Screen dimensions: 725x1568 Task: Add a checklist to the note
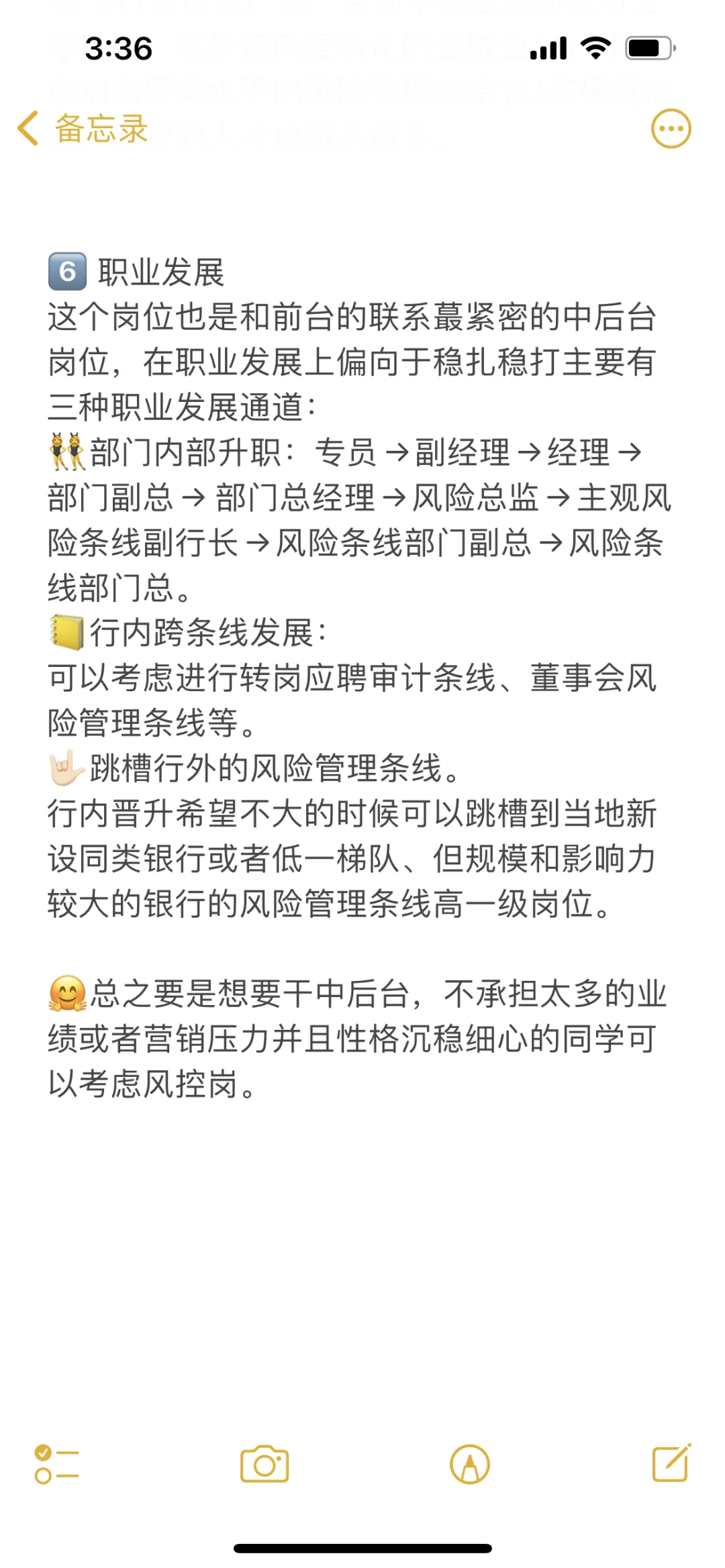coord(56,1463)
